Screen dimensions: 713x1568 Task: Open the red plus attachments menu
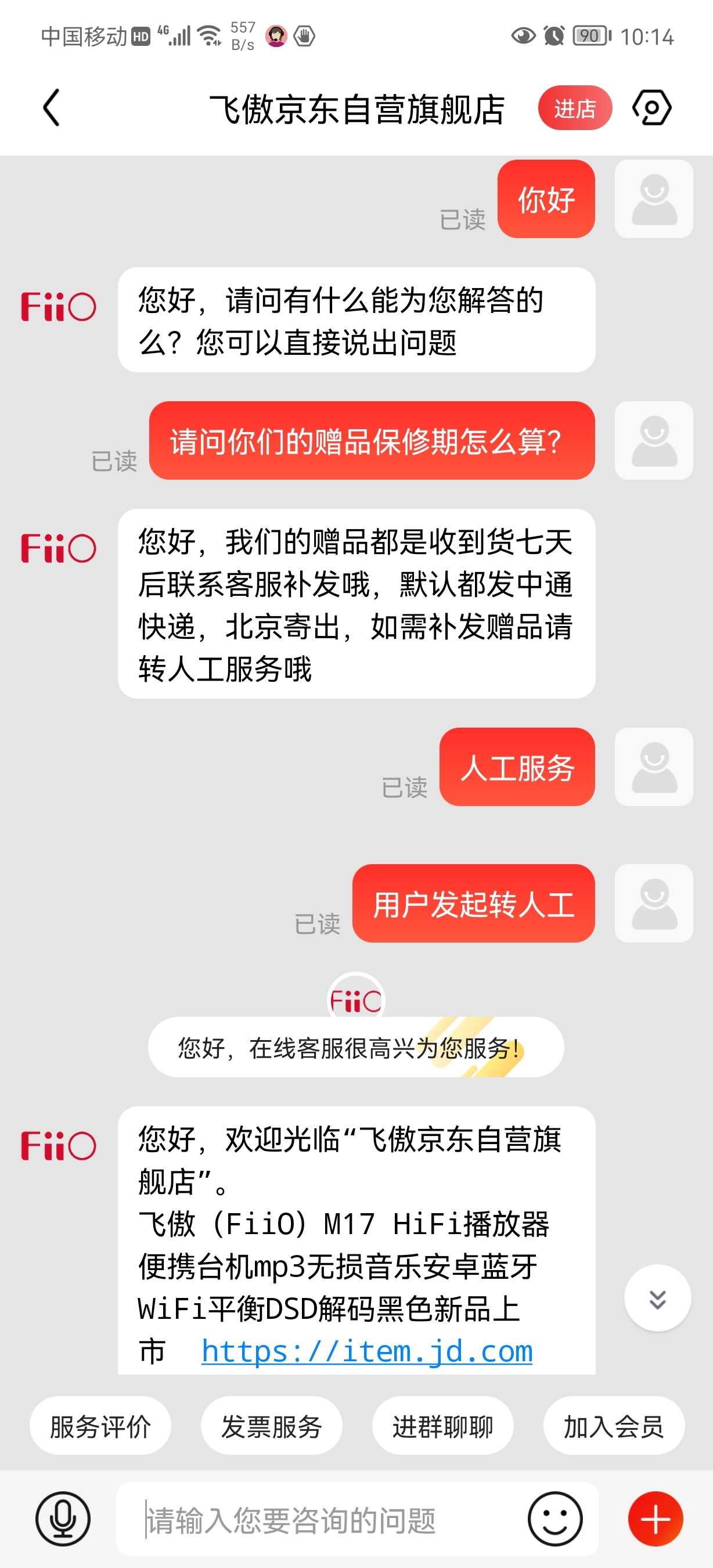[655, 1519]
